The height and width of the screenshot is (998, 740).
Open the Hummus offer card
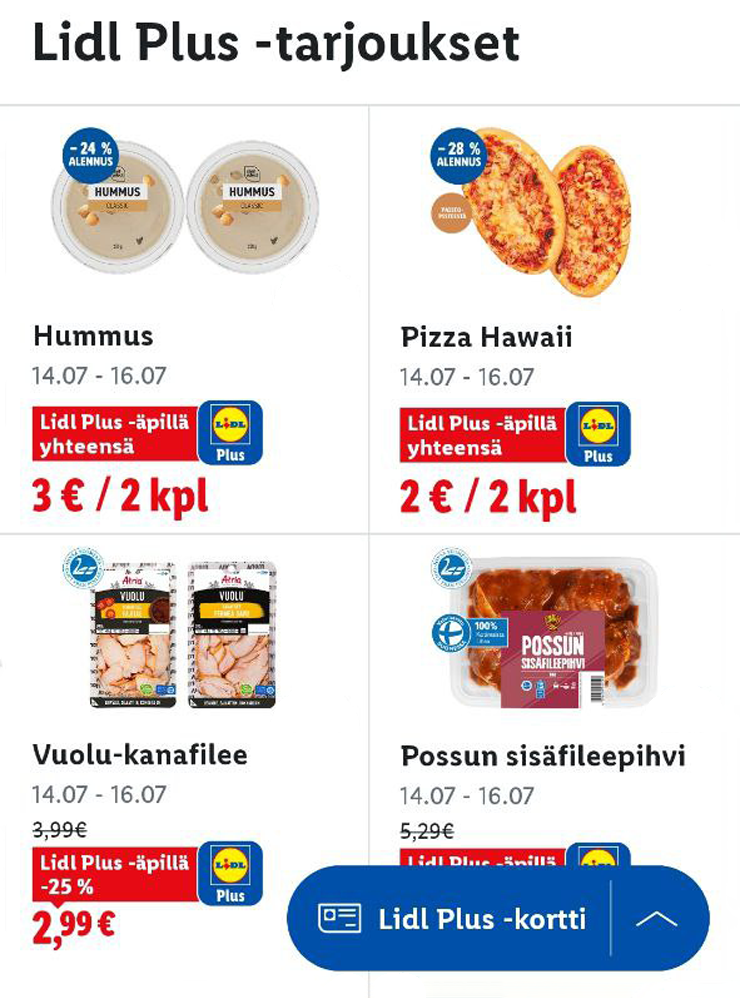pos(184,320)
